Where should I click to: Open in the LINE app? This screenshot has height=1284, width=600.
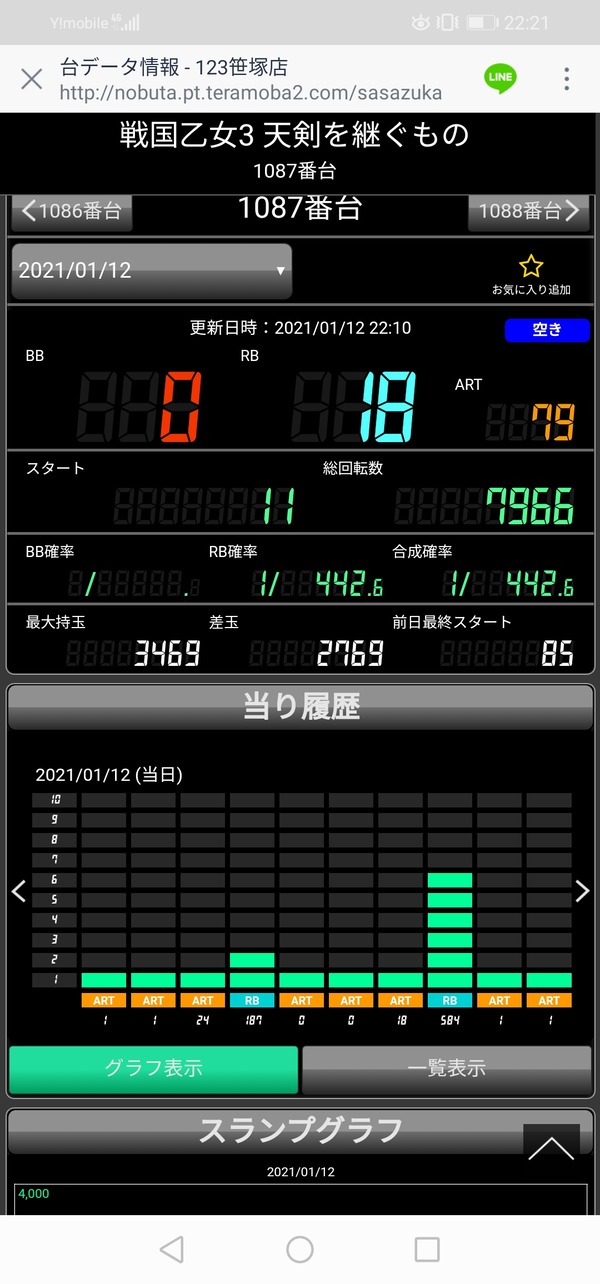[x=501, y=78]
